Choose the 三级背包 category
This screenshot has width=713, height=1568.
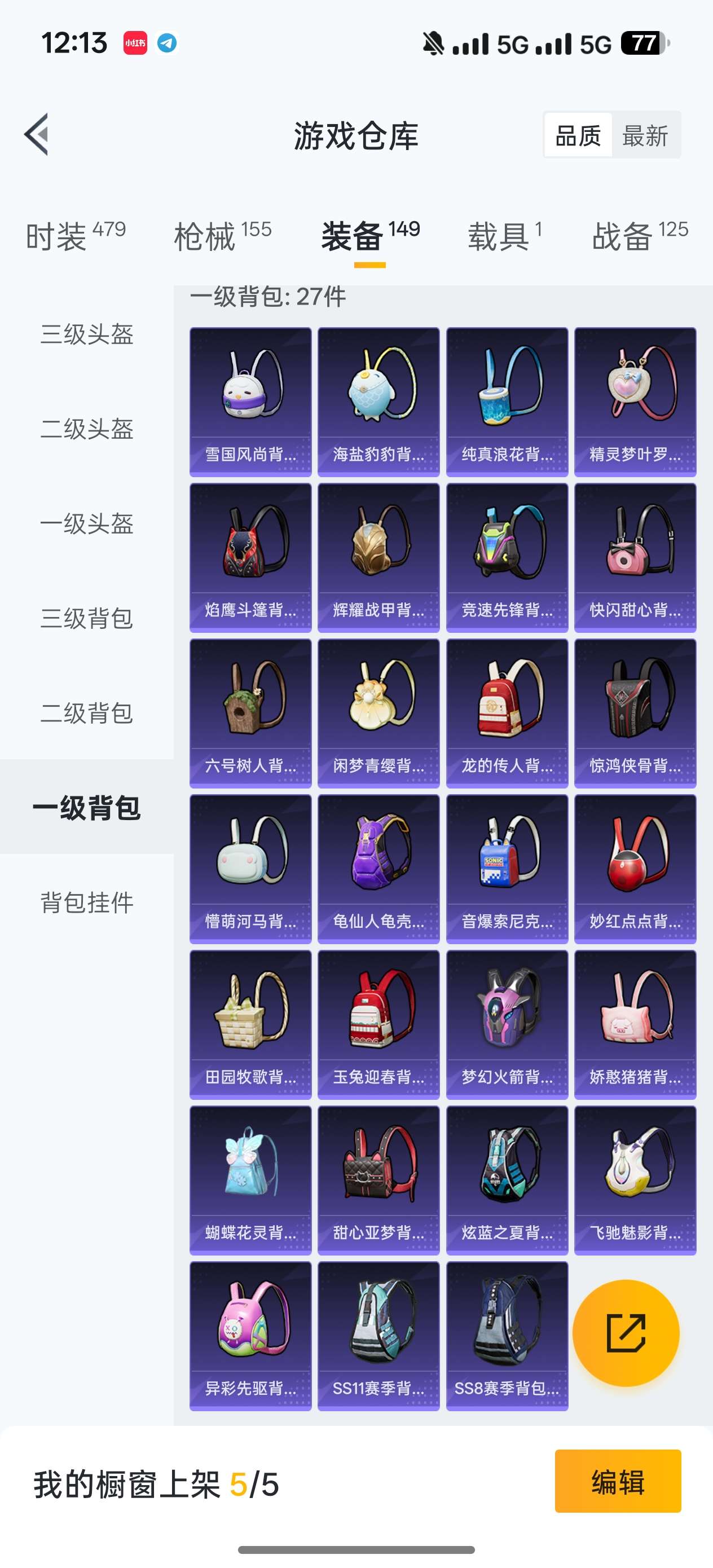tap(86, 618)
